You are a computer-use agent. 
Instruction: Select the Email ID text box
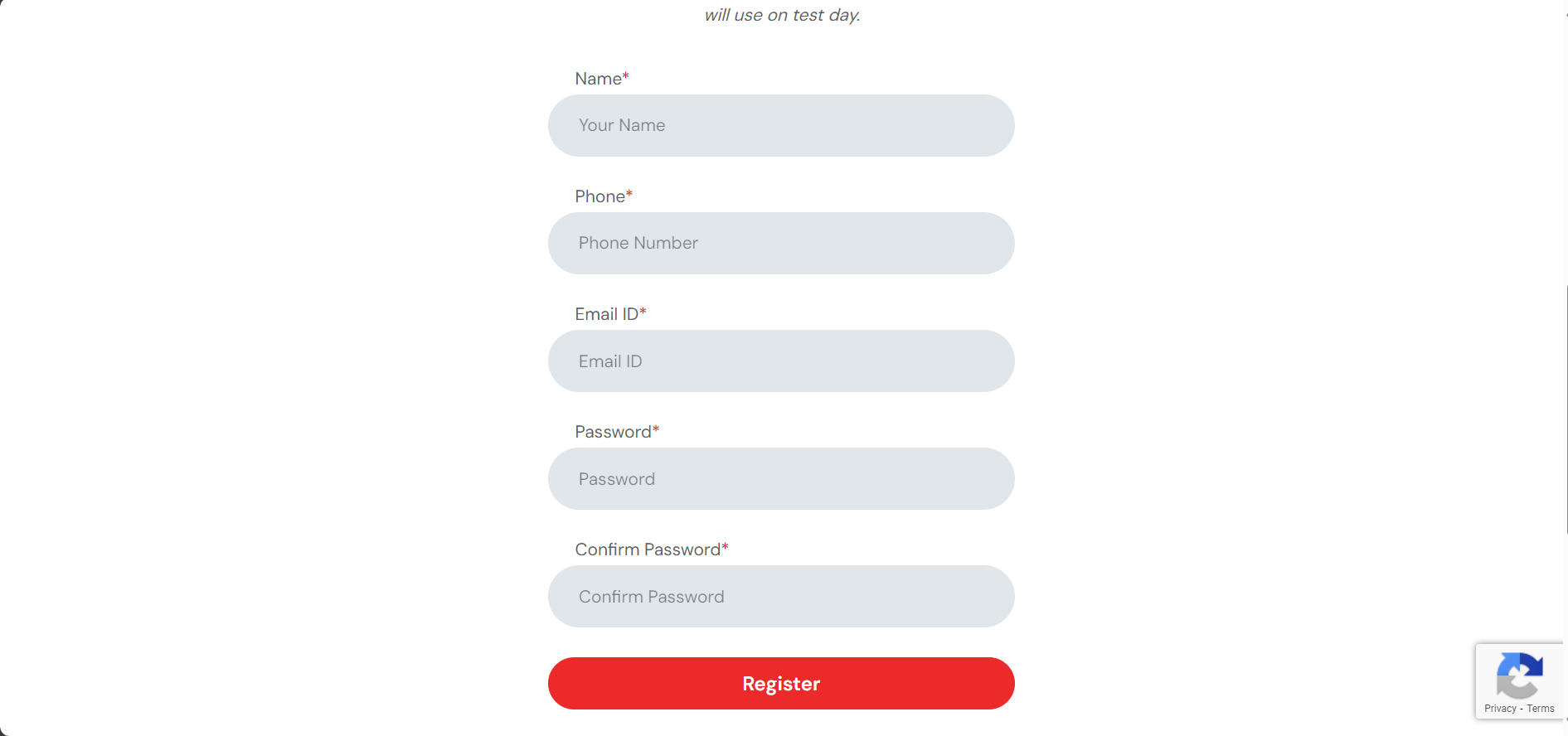pyautogui.click(x=780, y=361)
